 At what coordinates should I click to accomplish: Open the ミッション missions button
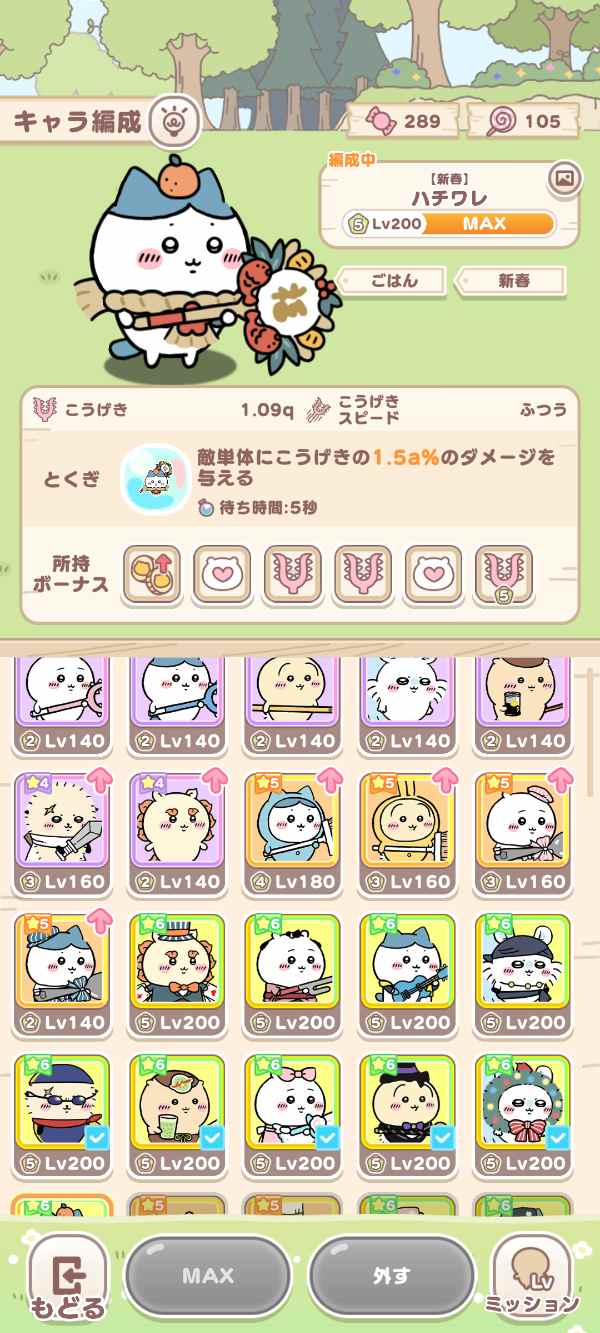tap(532, 1277)
